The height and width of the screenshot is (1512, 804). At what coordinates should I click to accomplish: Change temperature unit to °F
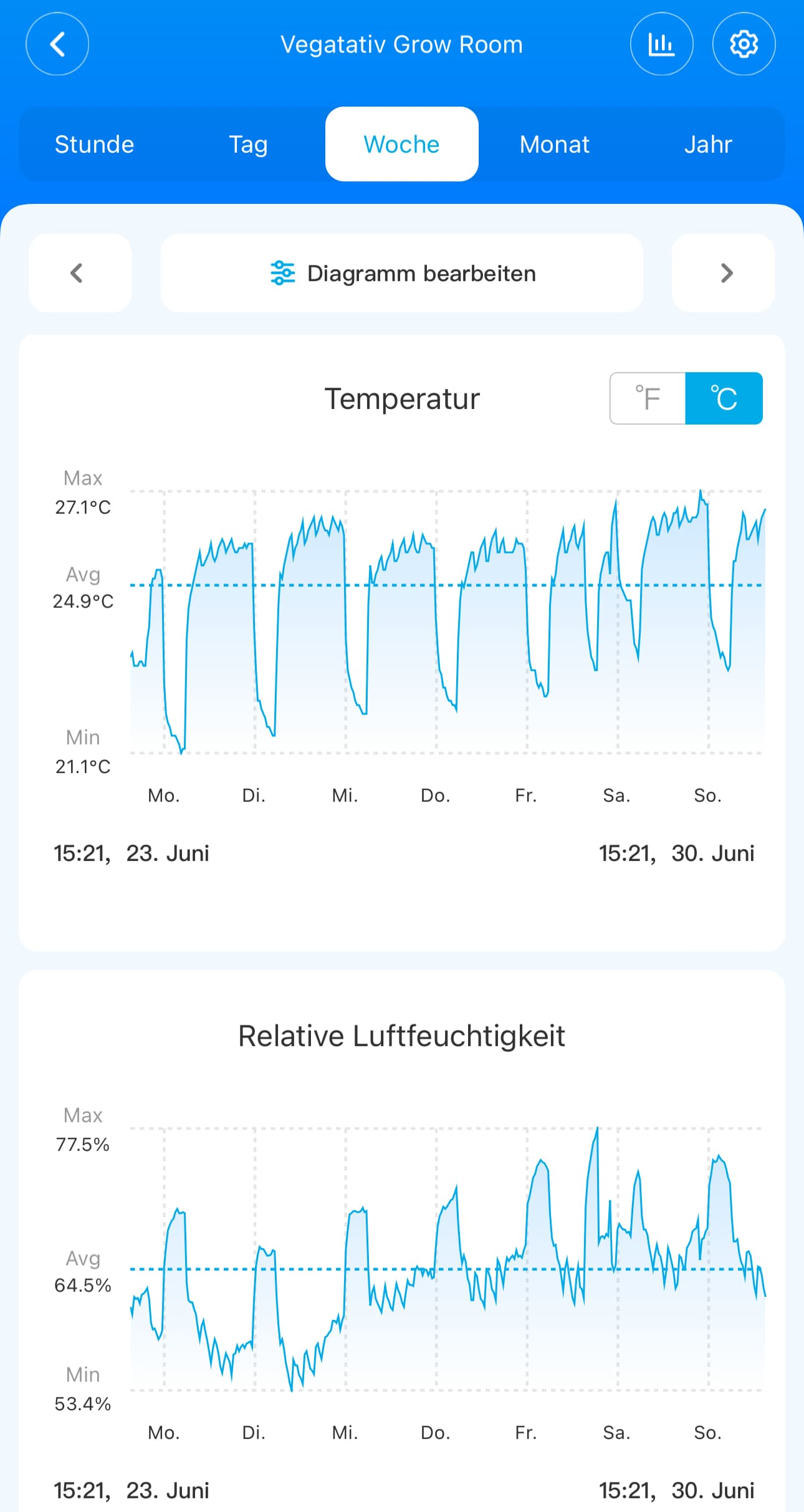[x=648, y=398]
